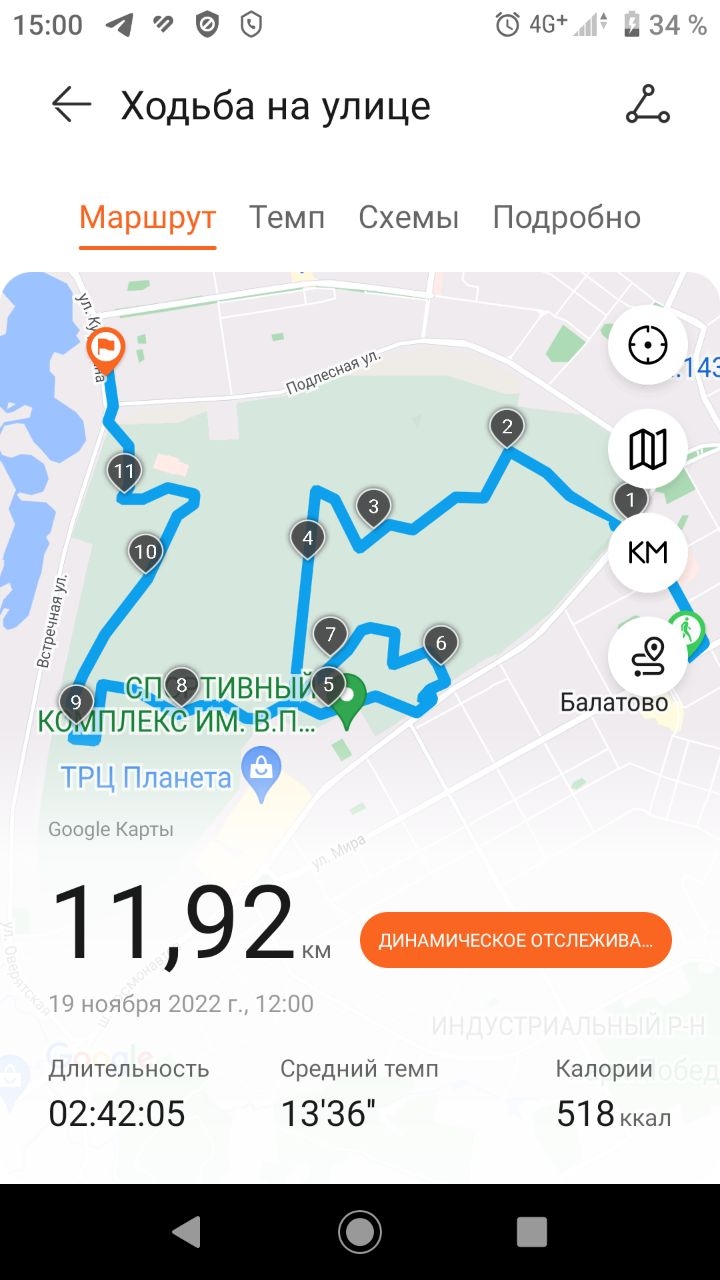Change the map type with the map button
The width and height of the screenshot is (720, 1280).
[647, 450]
